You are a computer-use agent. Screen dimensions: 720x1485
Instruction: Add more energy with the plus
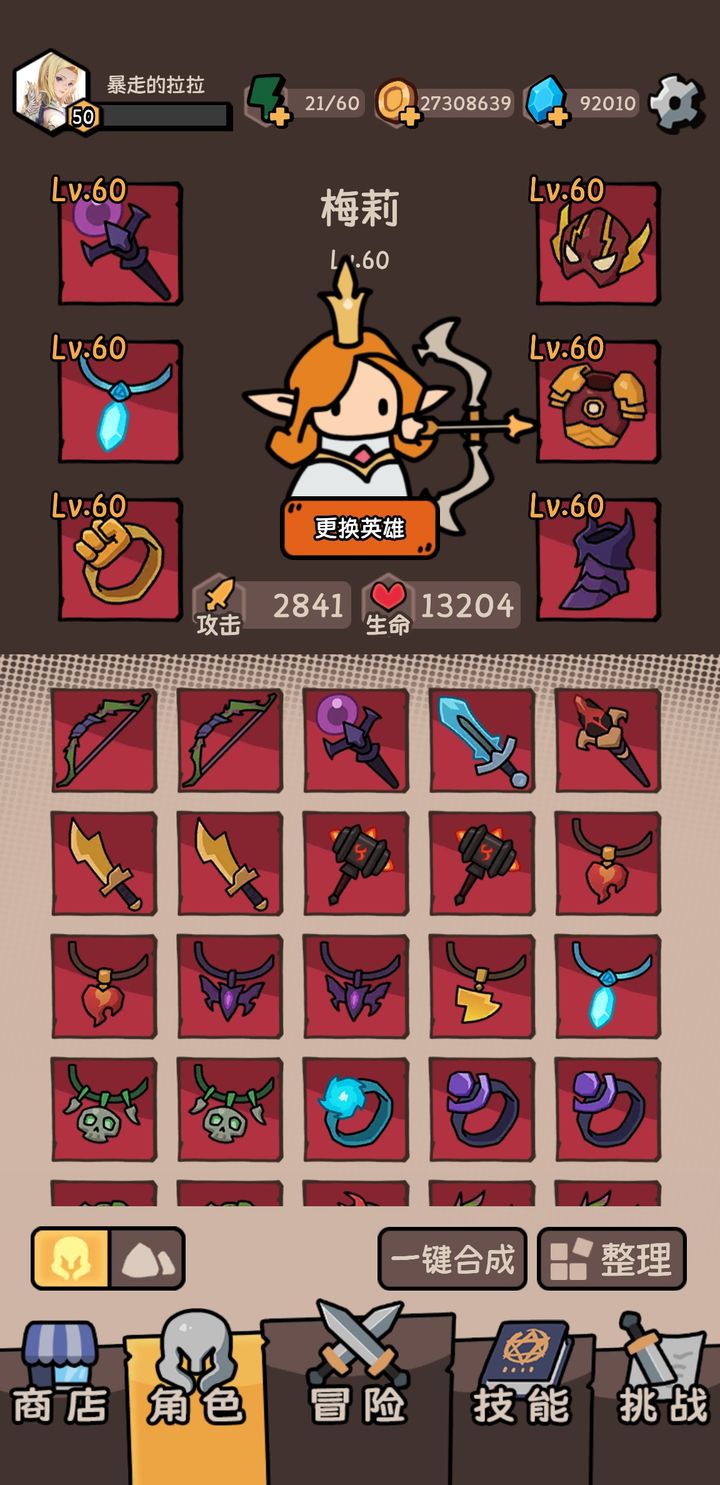279,117
